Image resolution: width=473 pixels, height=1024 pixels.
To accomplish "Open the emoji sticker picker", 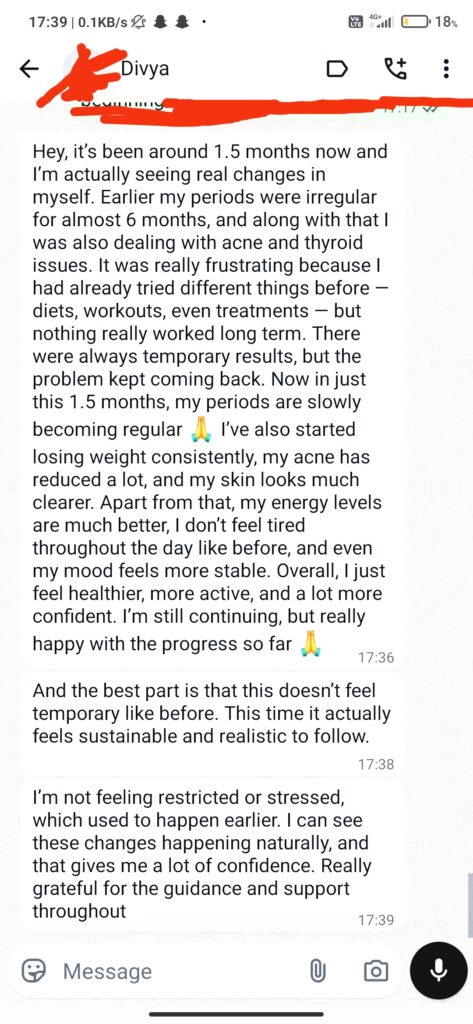I will point(33,971).
